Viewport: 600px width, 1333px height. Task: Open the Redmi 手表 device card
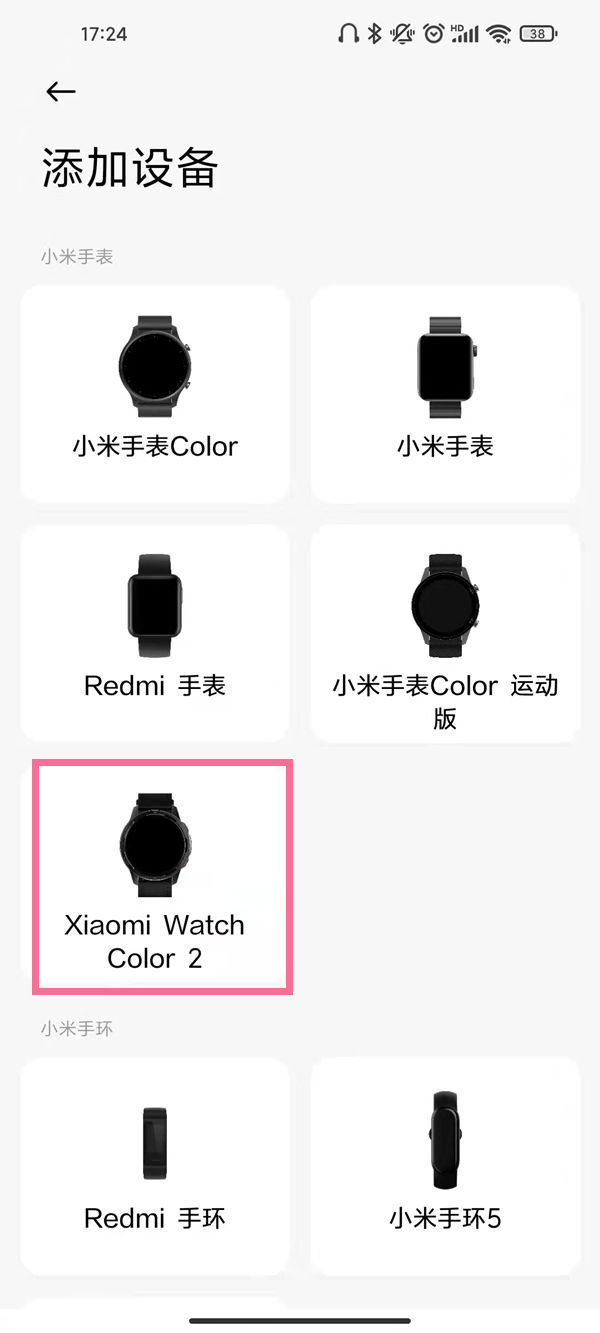coord(155,633)
